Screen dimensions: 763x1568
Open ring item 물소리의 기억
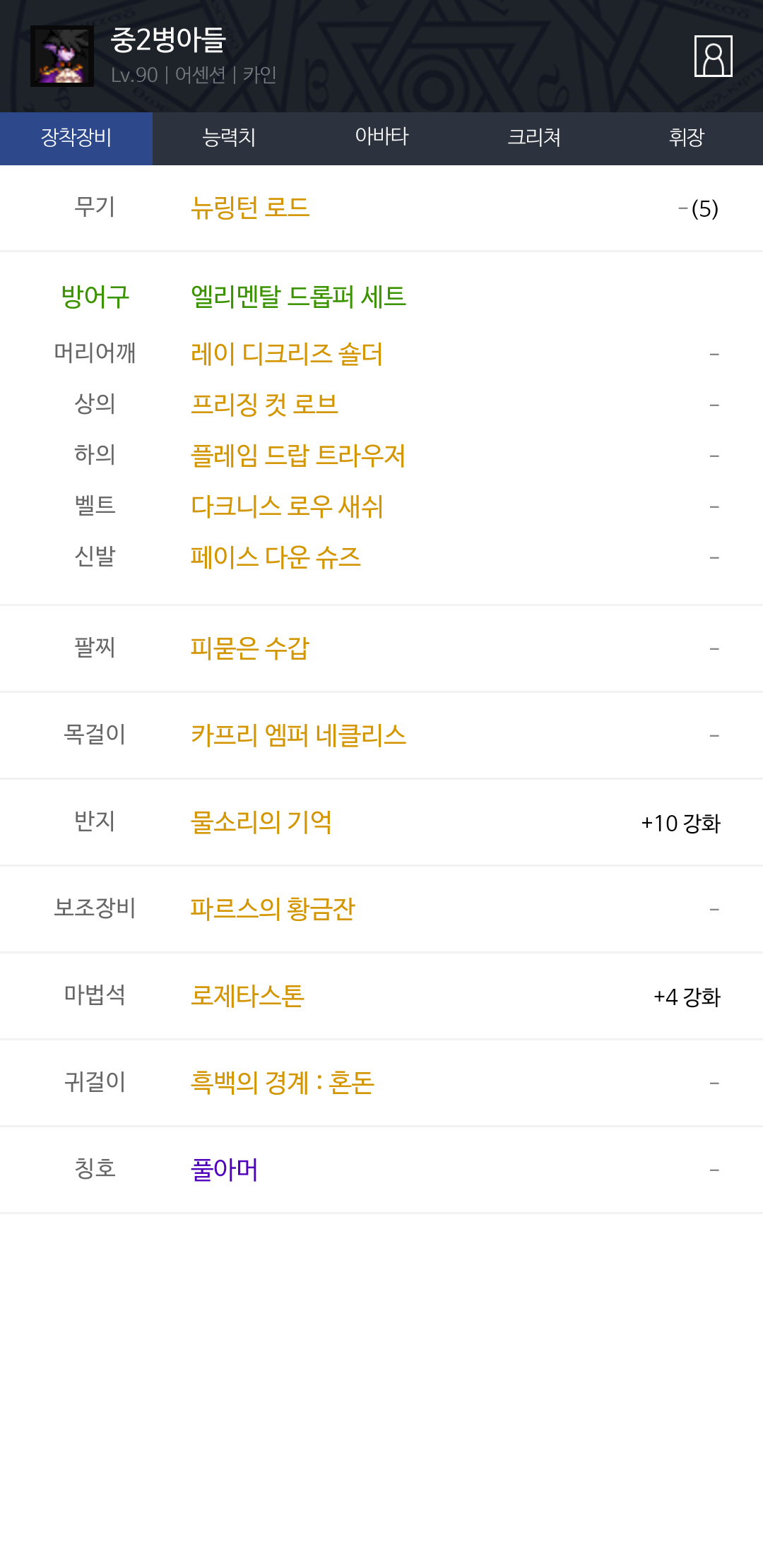coord(261,822)
